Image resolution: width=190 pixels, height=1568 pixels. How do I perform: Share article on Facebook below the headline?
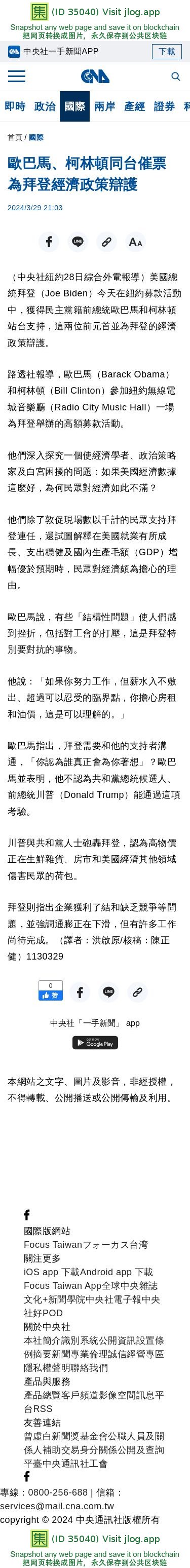[x=49, y=242]
